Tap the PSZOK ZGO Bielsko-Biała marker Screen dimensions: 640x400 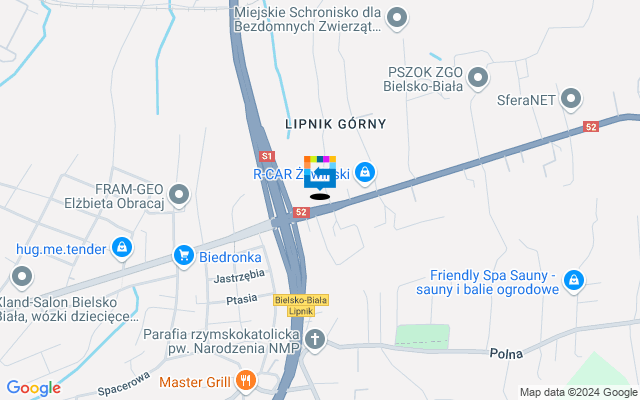(478, 76)
